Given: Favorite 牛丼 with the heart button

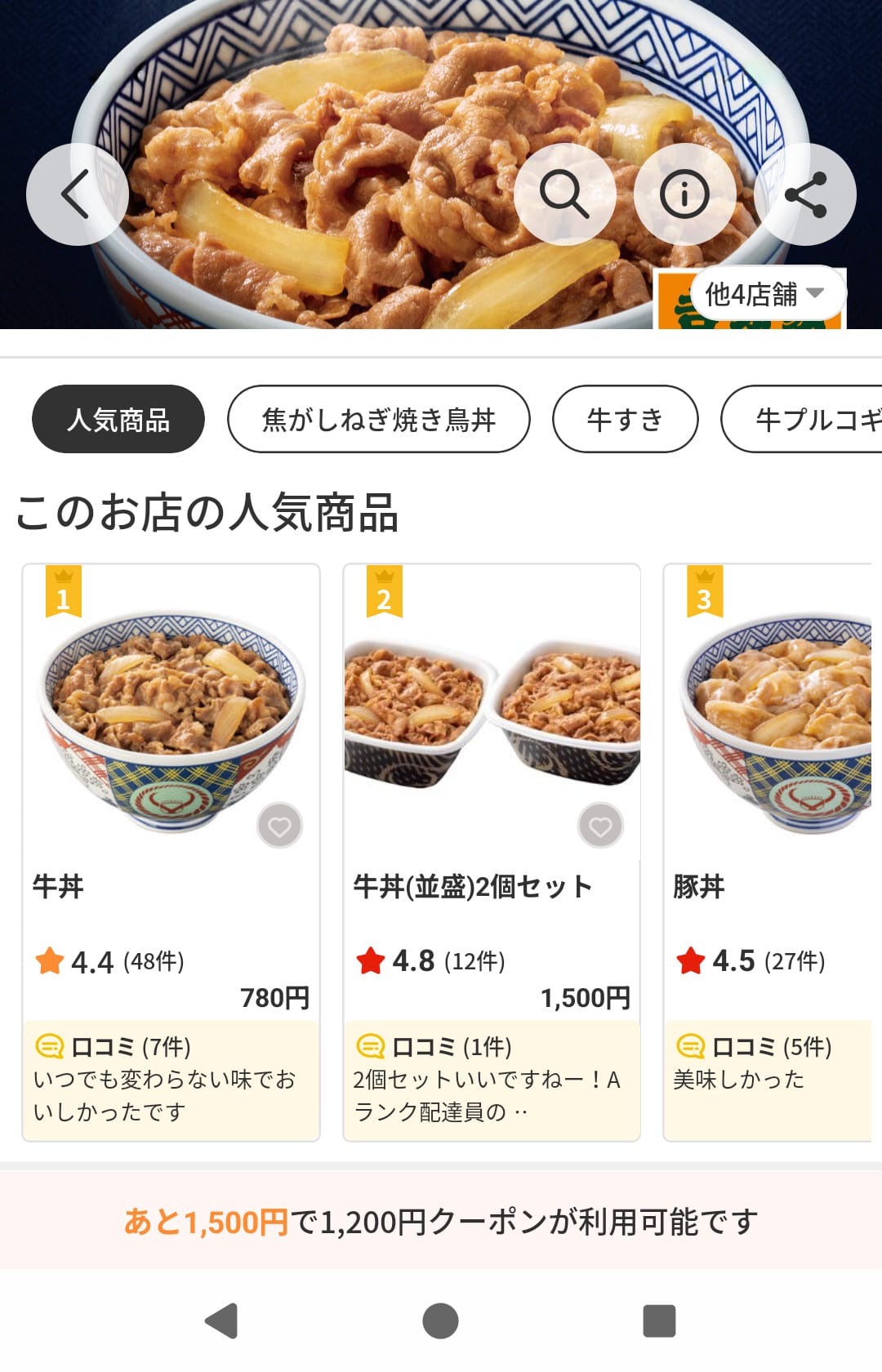Looking at the screenshot, I should 278,826.
